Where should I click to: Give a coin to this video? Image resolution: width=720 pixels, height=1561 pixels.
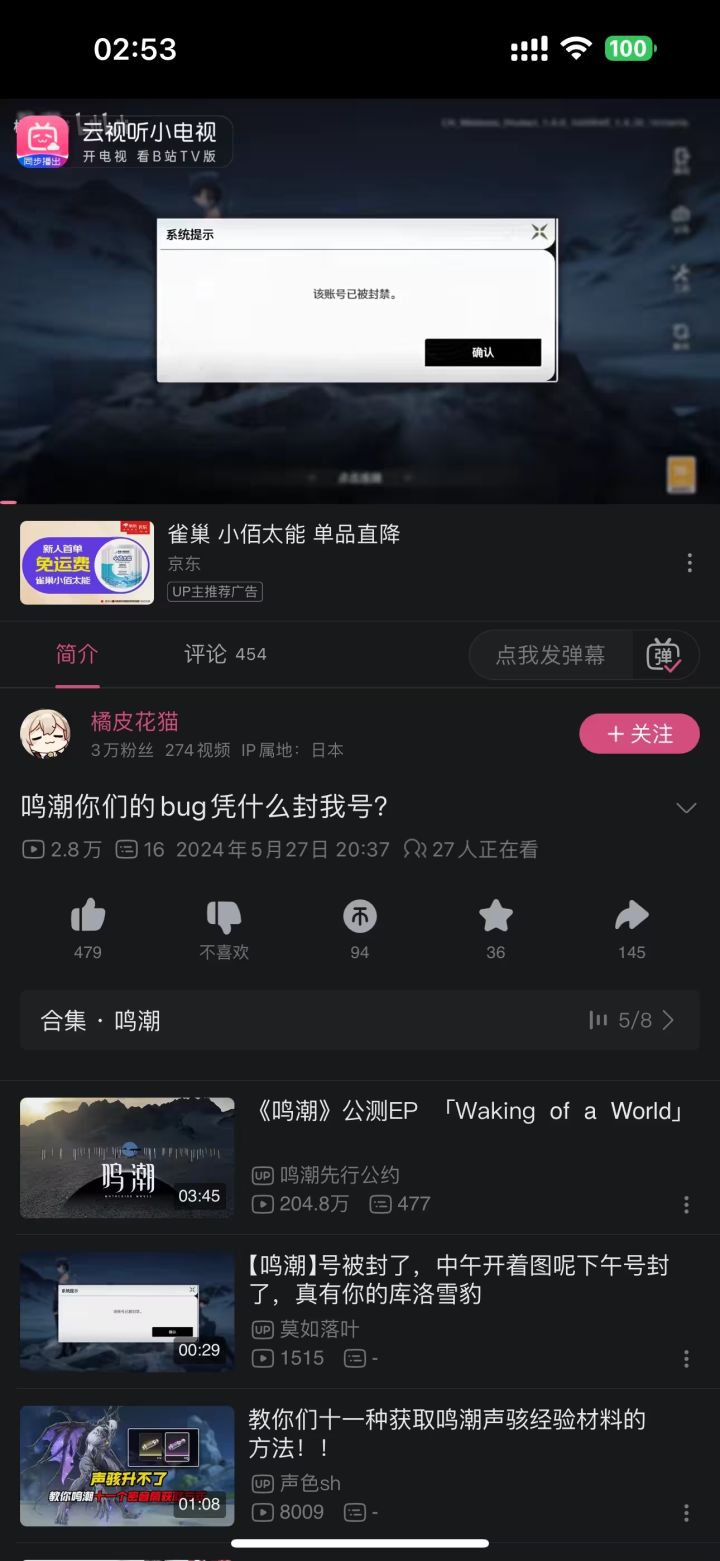coord(359,915)
